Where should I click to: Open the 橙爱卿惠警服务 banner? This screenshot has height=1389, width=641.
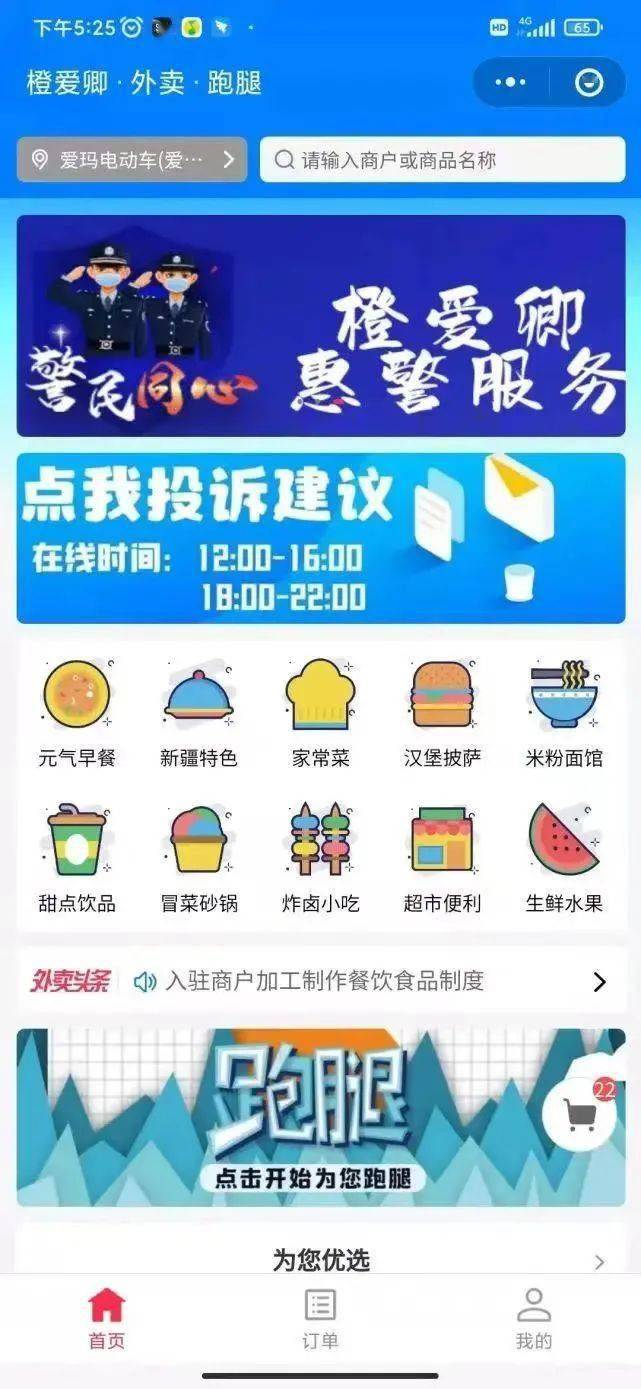(321, 326)
